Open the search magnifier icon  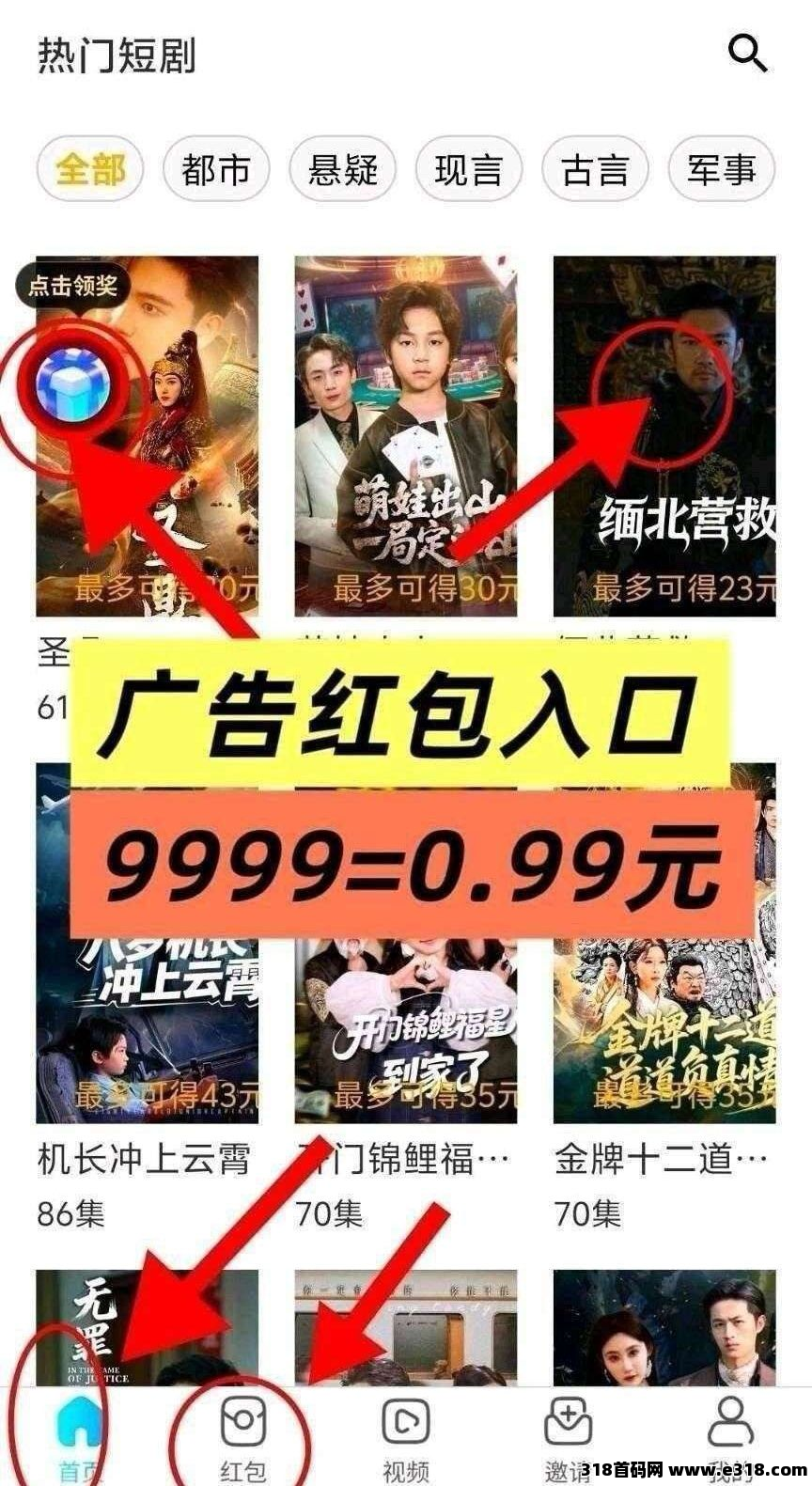pyautogui.click(x=748, y=55)
